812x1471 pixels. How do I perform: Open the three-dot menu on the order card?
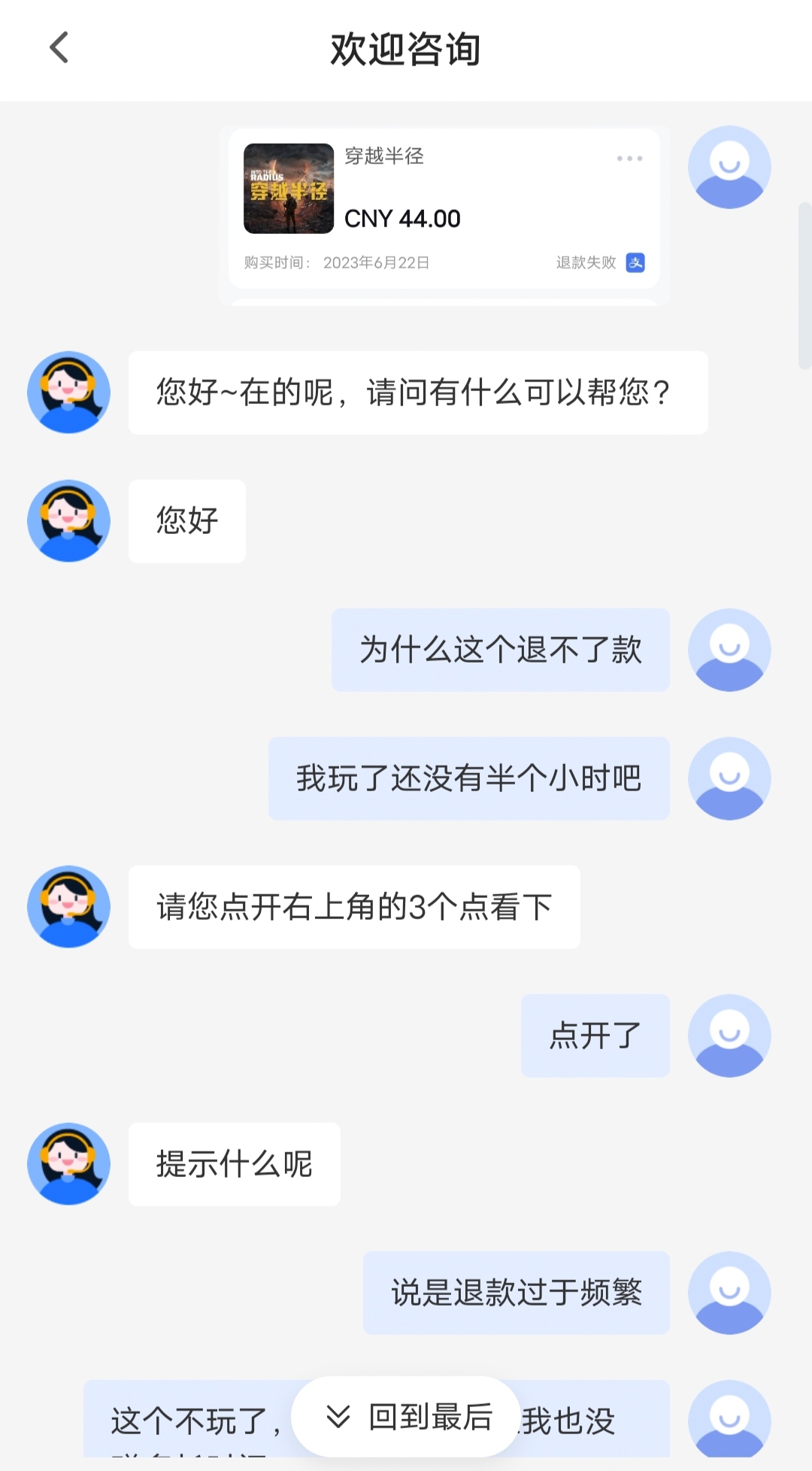629,158
